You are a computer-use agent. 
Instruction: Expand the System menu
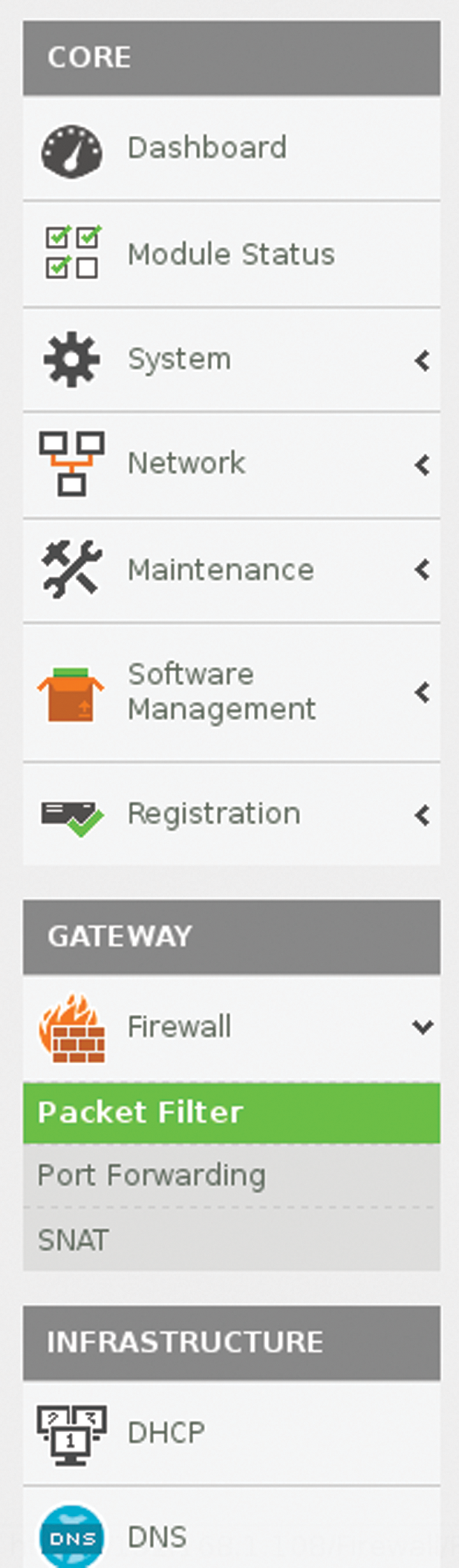coord(179,359)
